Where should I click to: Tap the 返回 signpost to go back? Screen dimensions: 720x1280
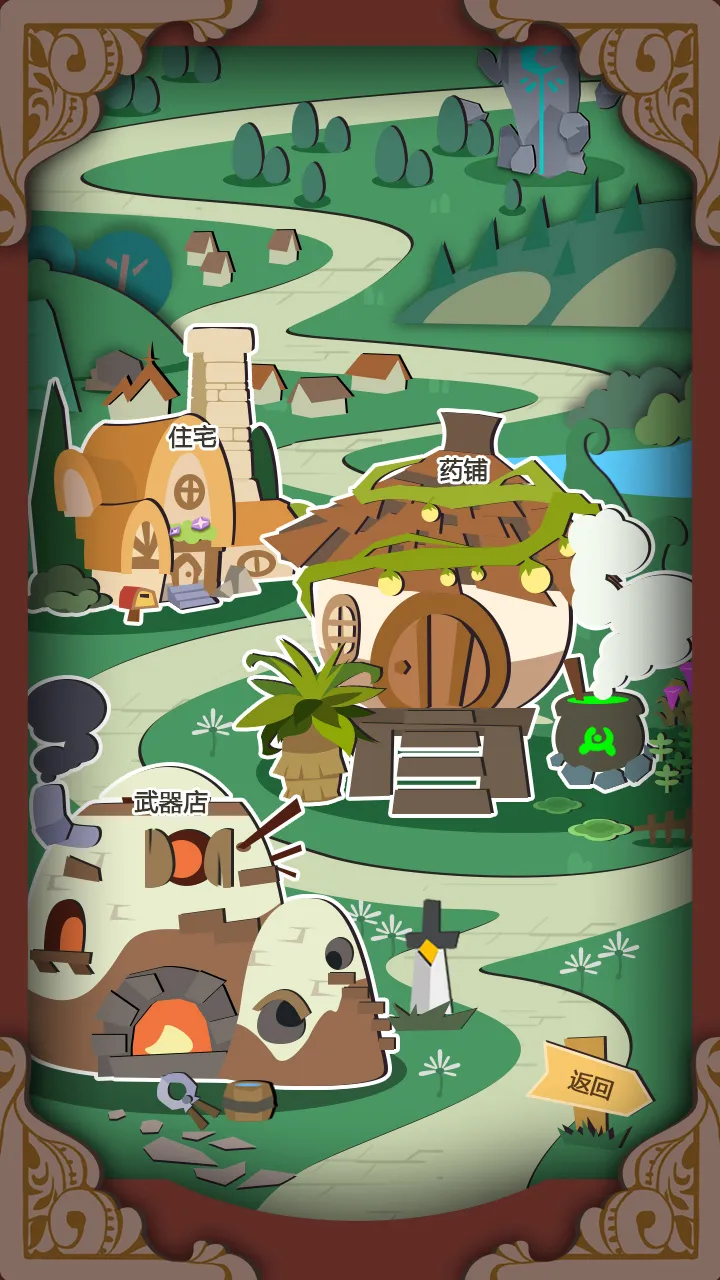pos(591,1083)
